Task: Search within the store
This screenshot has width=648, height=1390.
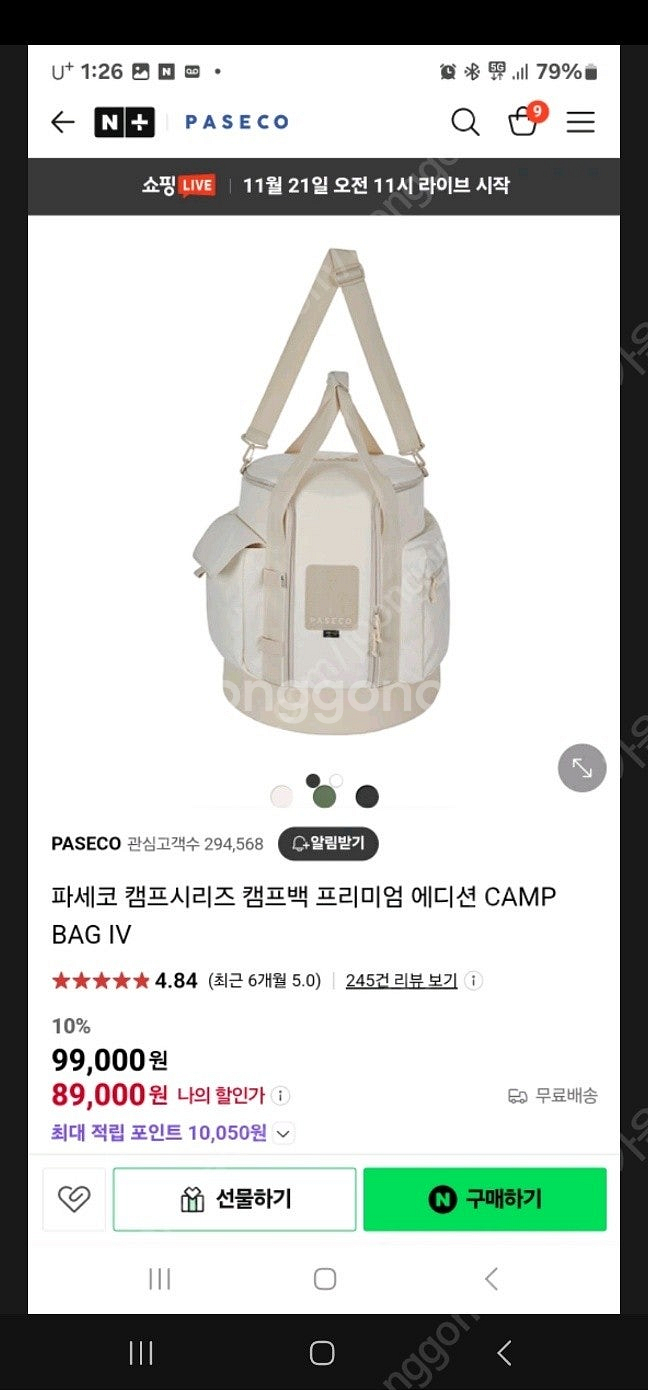Action: click(x=465, y=122)
